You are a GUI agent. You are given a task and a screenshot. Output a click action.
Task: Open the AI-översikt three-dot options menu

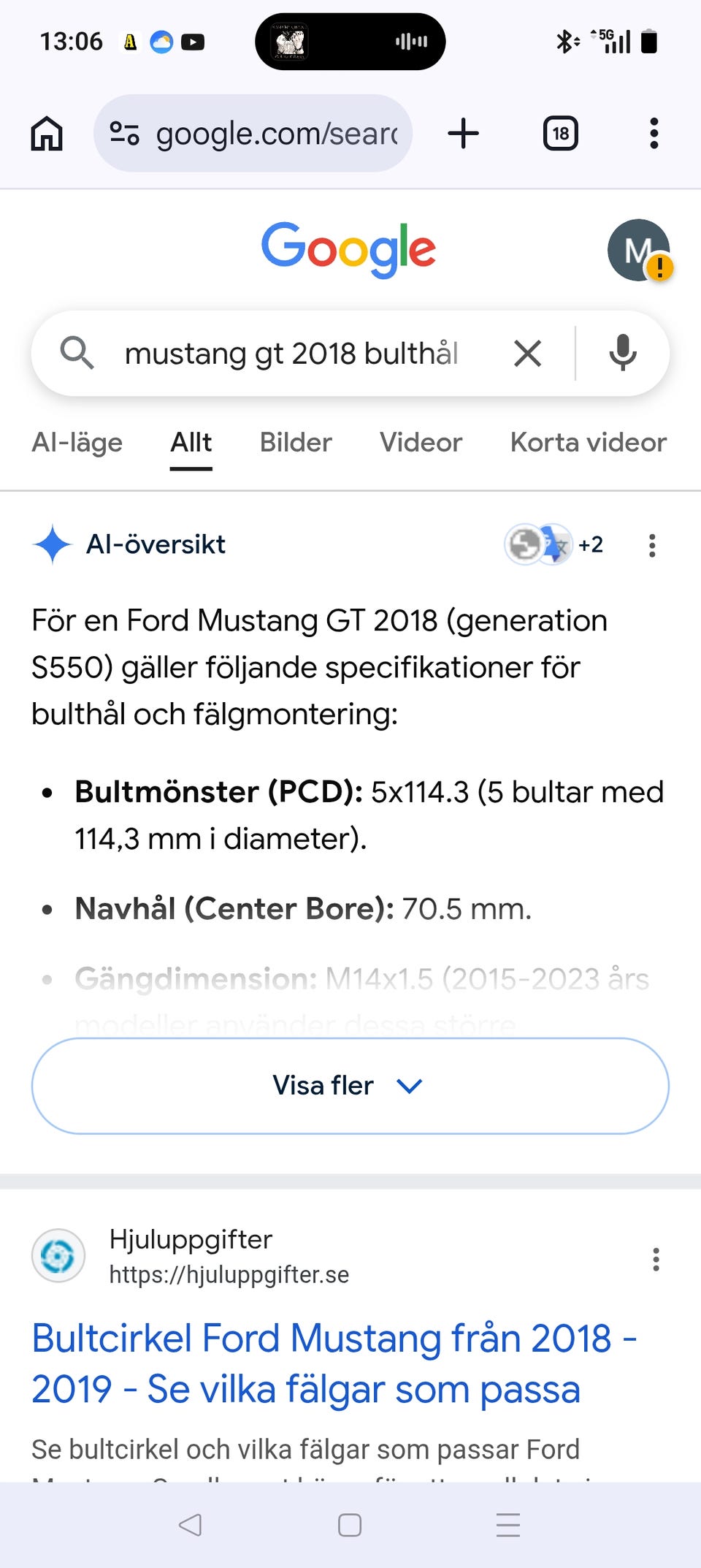click(x=651, y=545)
